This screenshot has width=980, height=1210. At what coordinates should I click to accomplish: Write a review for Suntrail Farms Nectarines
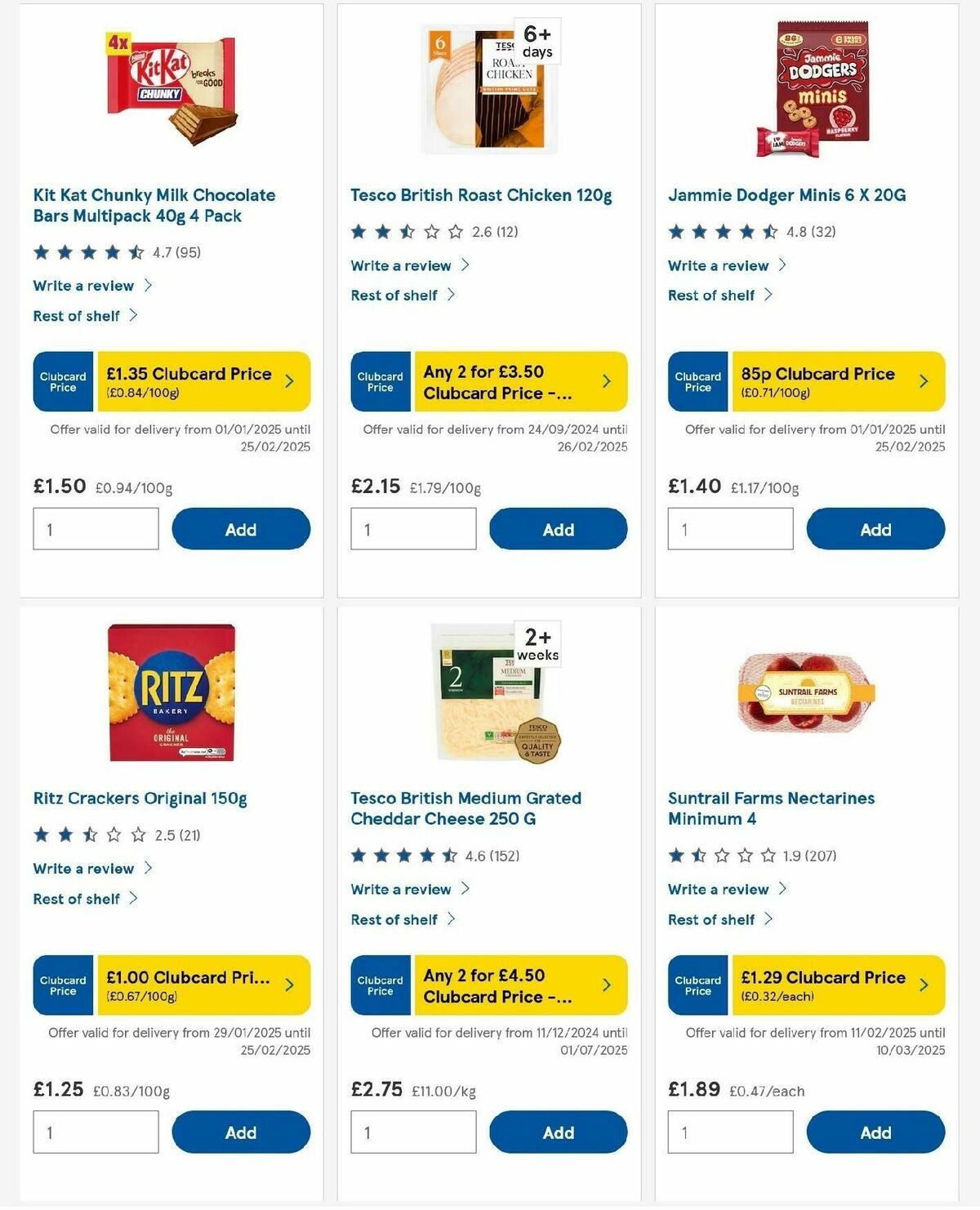pyautogui.click(x=719, y=889)
